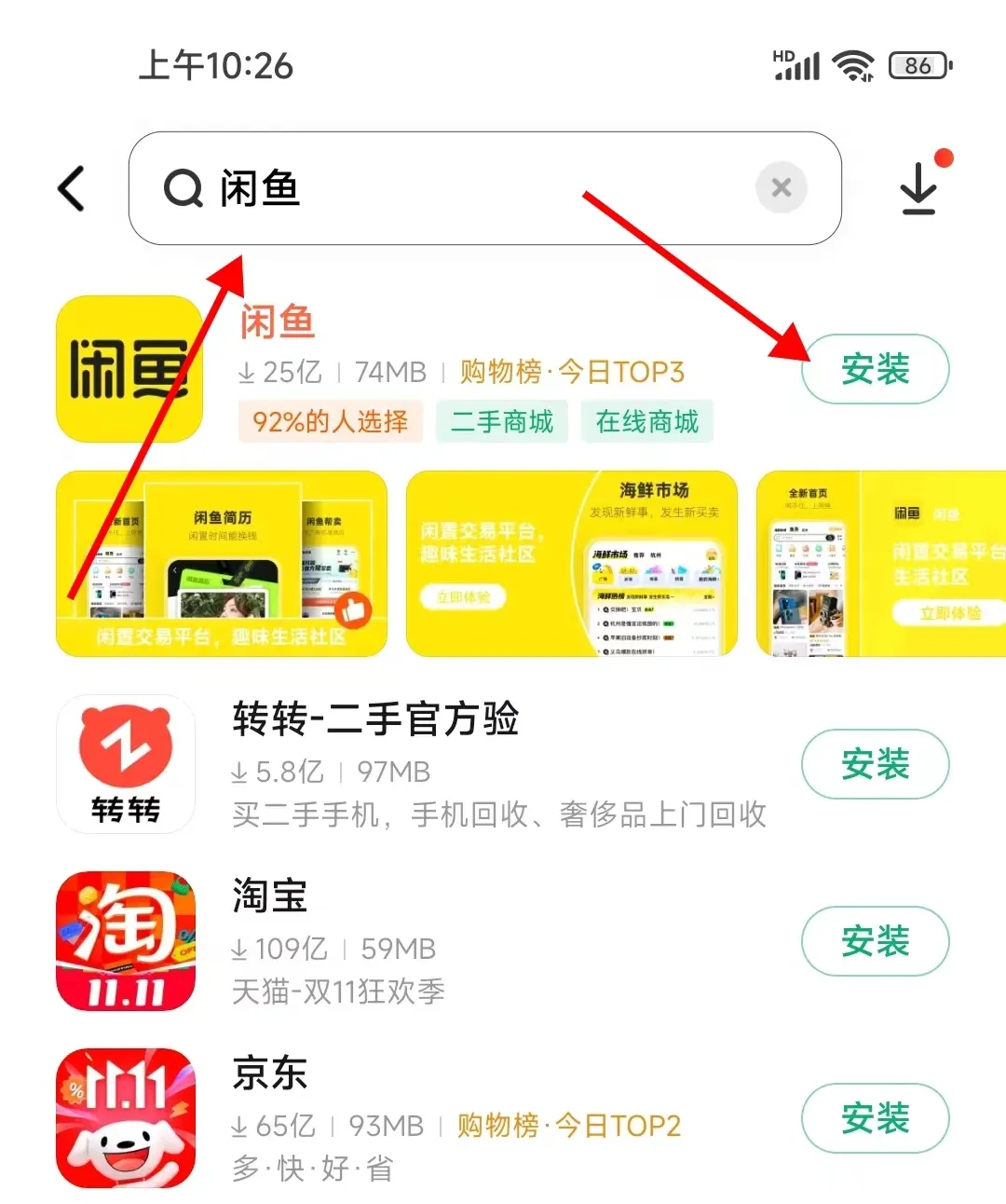Install the 转转-二手官方验 app
This screenshot has height=1204, width=1006.
pyautogui.click(x=875, y=764)
